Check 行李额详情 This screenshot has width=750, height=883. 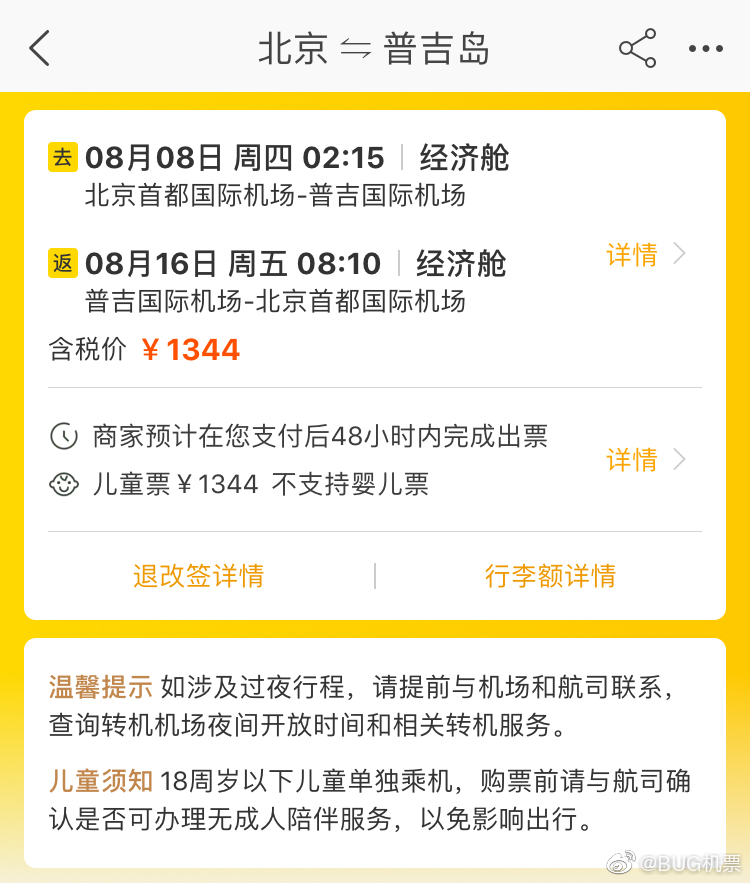[x=550, y=576]
